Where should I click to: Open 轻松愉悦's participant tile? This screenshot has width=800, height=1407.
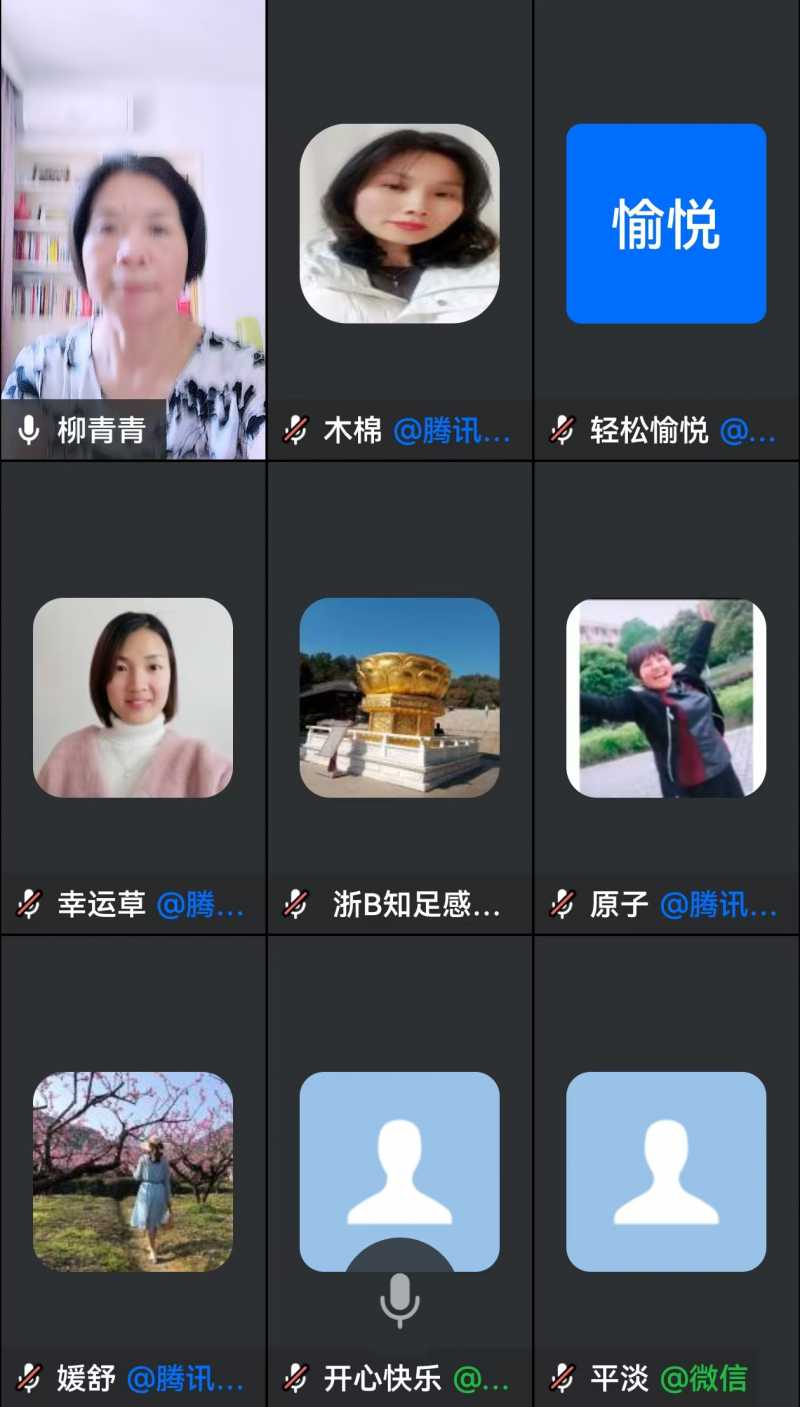(666, 224)
